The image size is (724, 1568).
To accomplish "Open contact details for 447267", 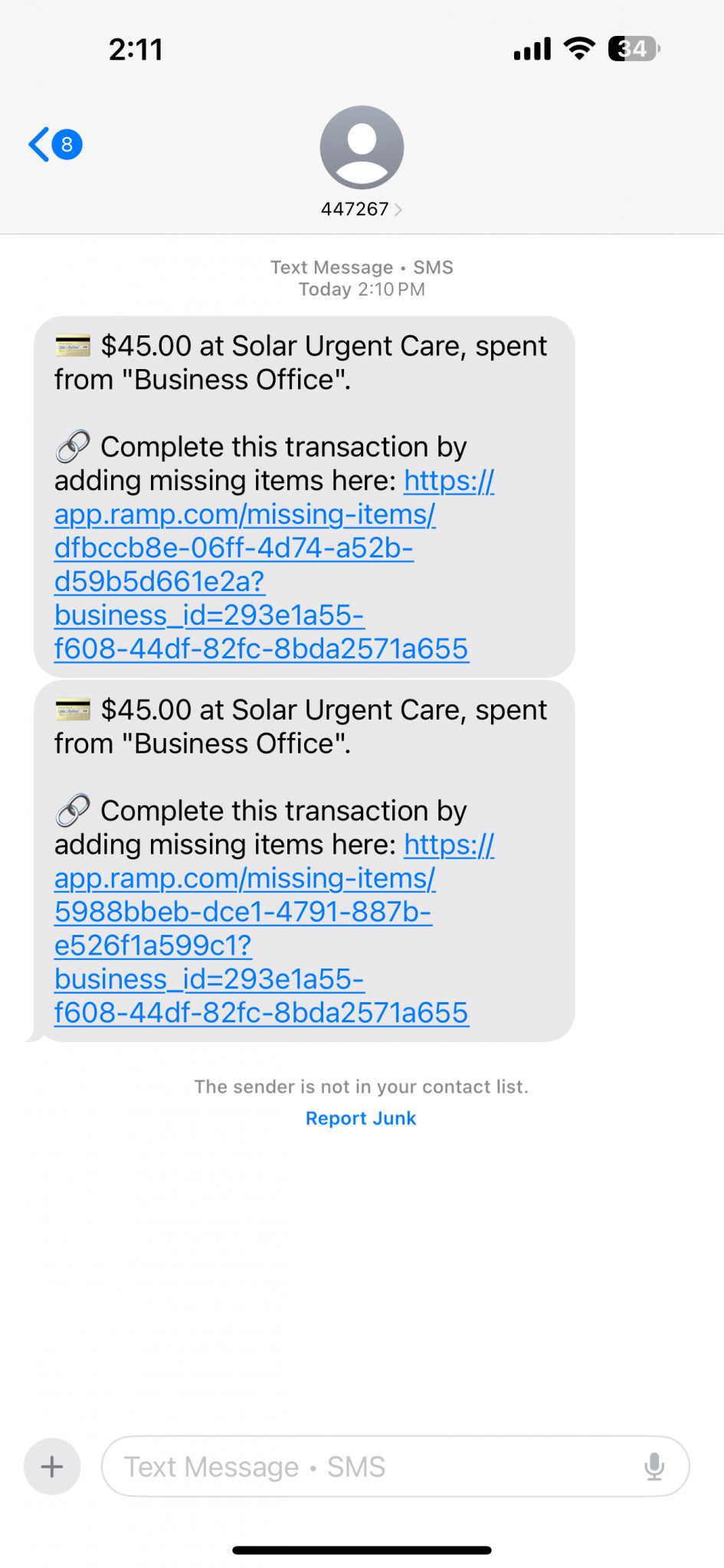I will pos(362,162).
